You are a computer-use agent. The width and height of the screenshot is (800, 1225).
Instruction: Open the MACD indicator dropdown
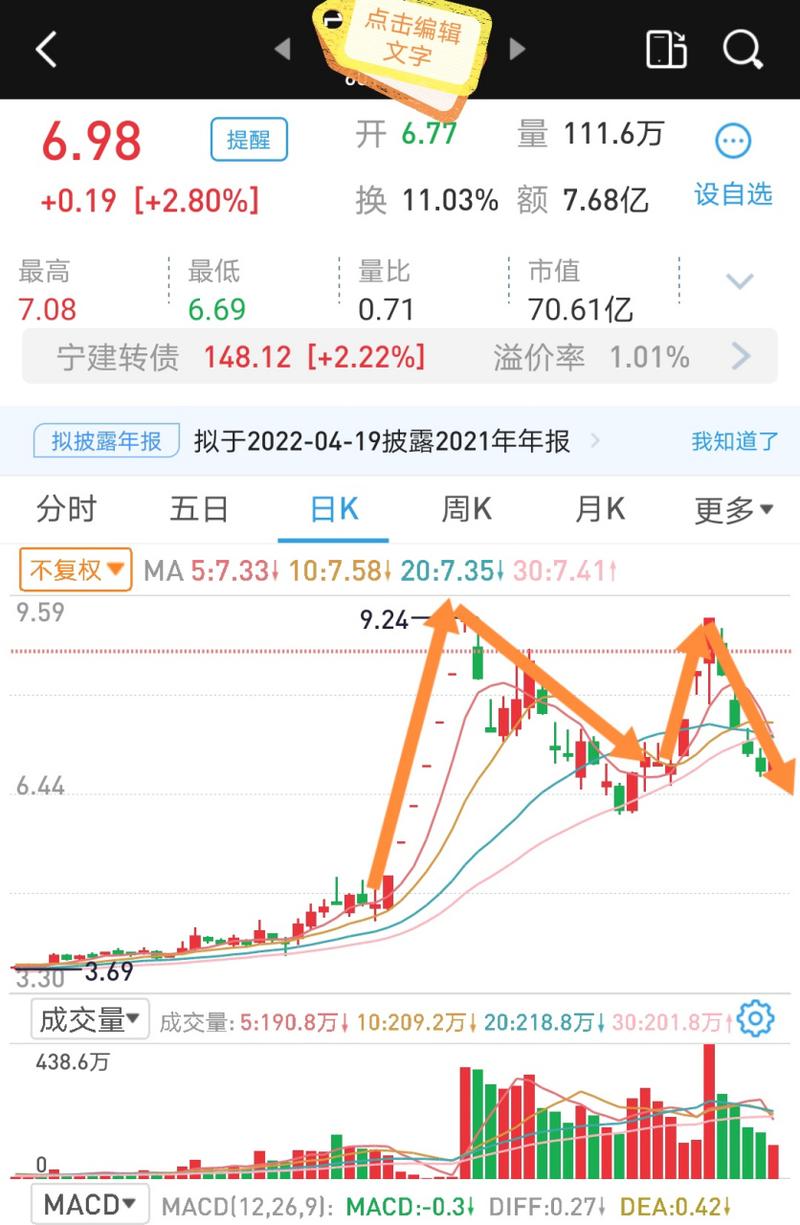[90, 1204]
